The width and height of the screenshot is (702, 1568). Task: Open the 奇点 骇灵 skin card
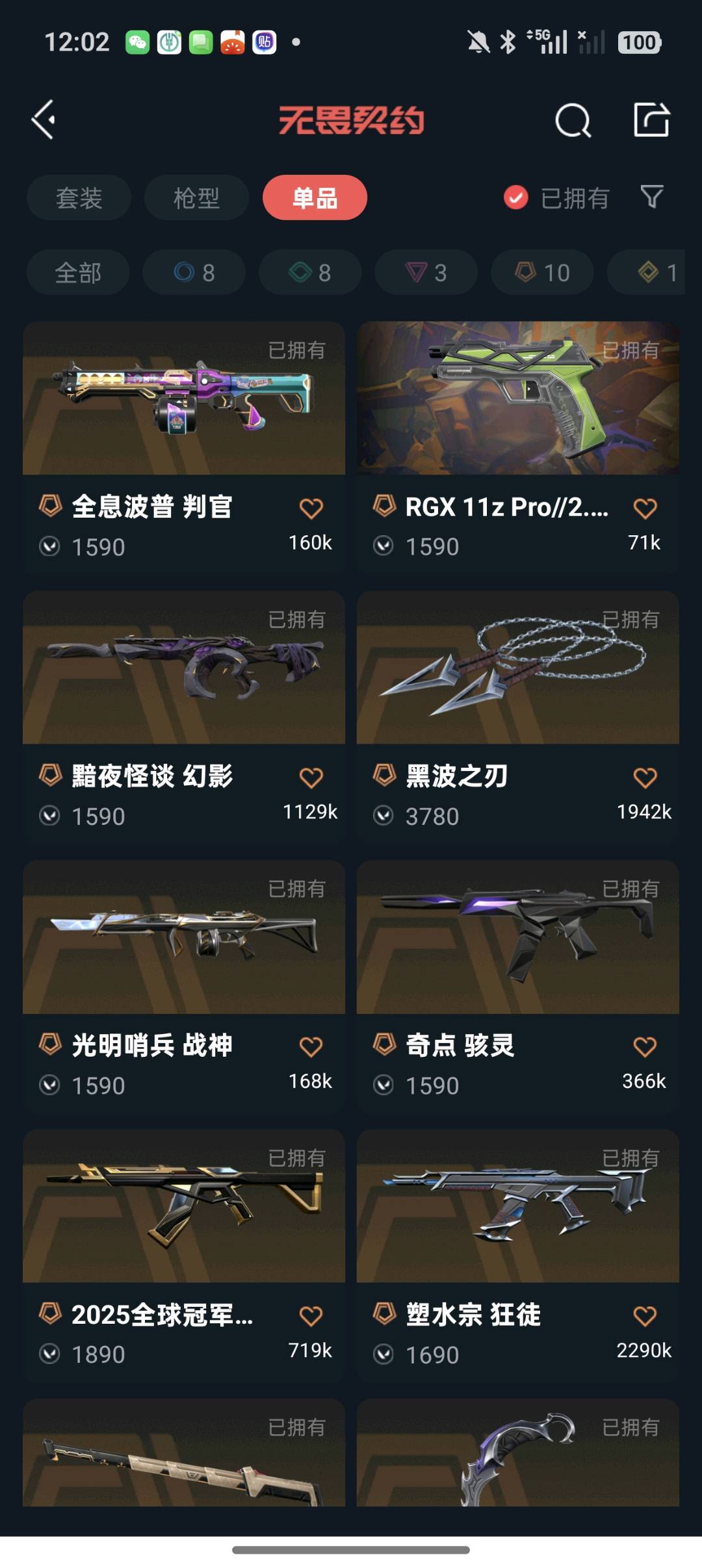coord(517,937)
